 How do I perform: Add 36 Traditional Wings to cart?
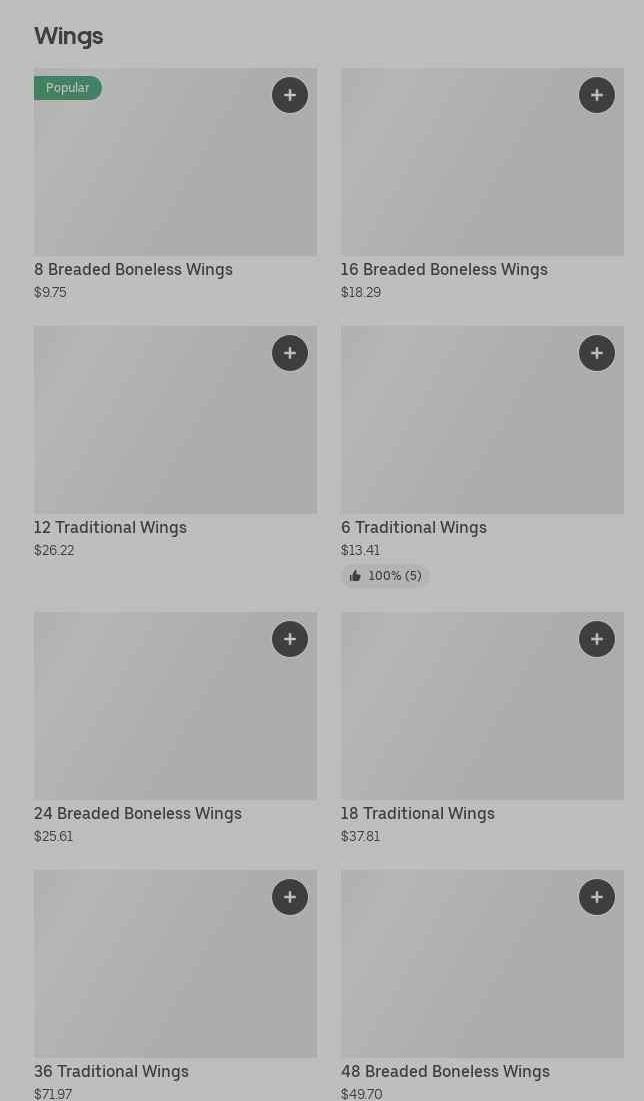tap(289, 897)
